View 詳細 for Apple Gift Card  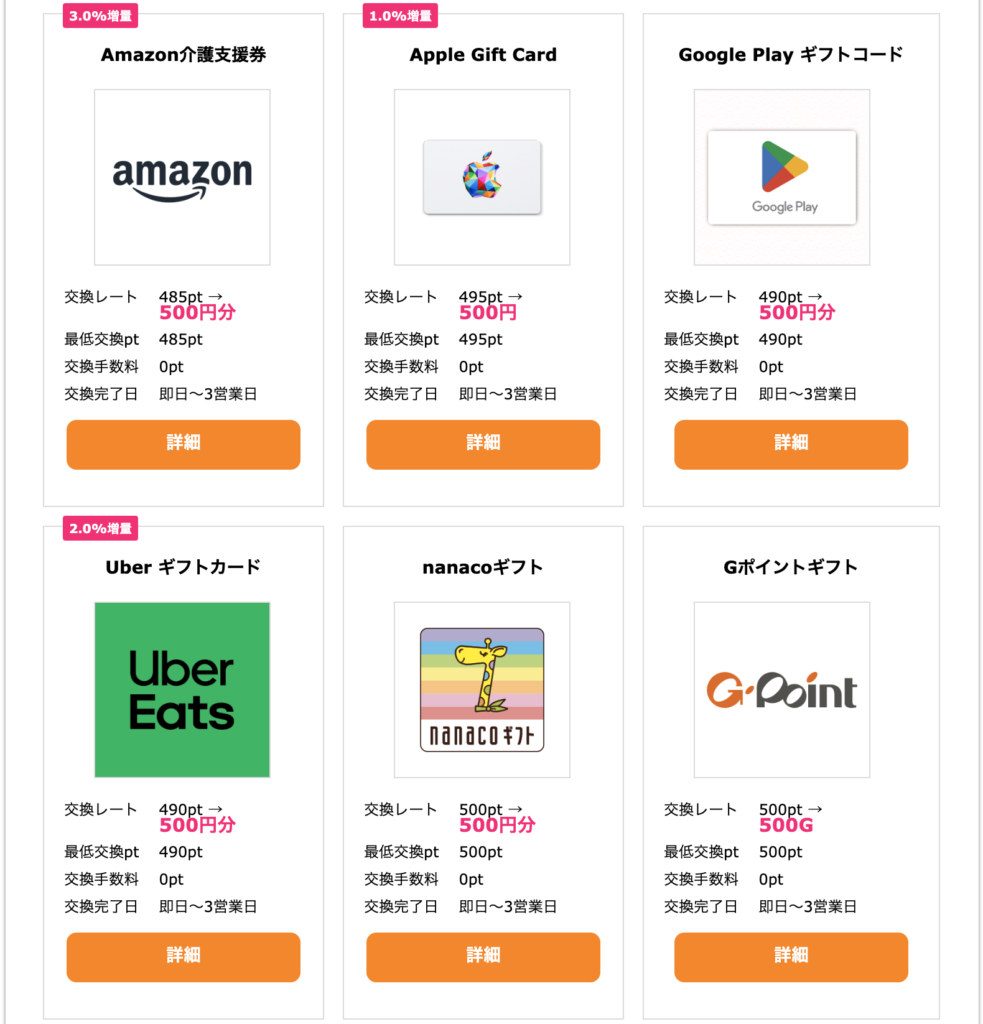(483, 444)
